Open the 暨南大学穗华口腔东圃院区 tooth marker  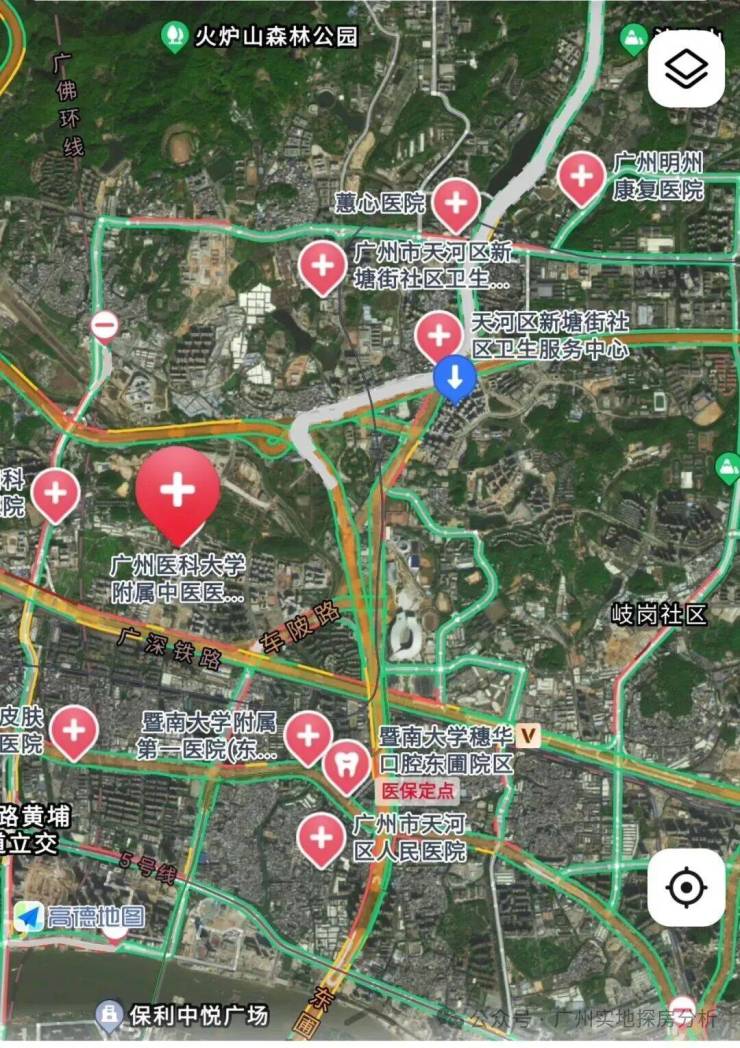[x=346, y=765]
